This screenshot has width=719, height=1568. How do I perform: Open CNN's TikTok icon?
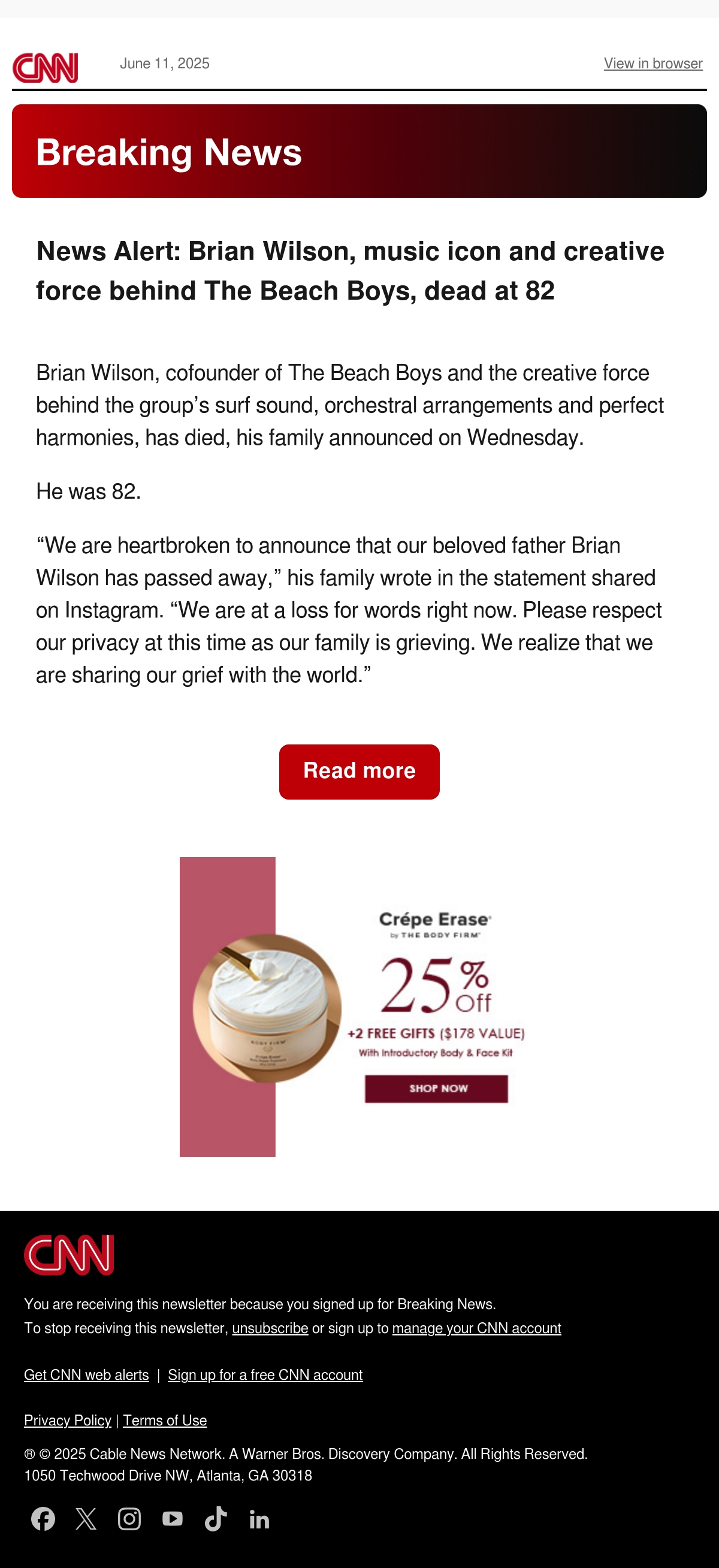216,1519
